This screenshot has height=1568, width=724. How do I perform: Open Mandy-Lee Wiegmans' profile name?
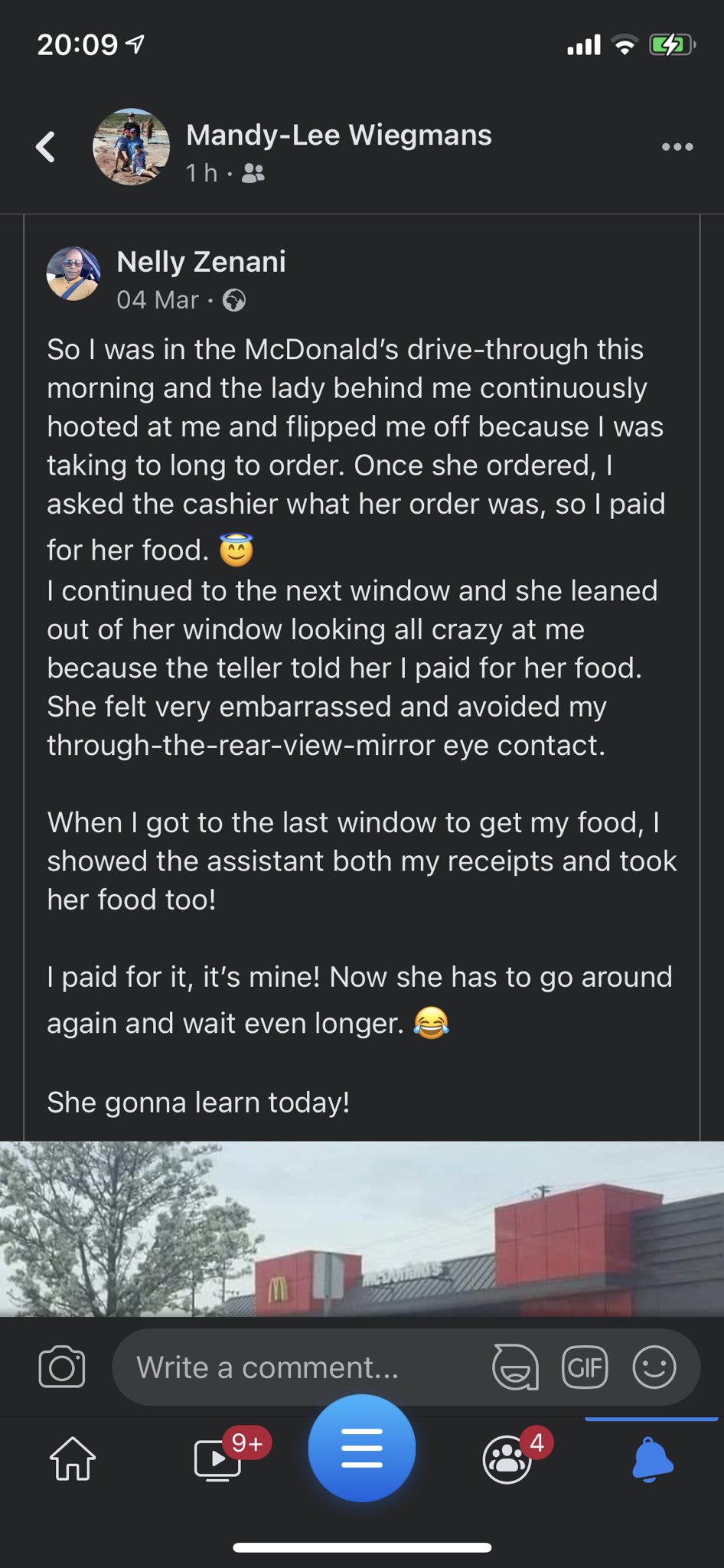point(338,135)
